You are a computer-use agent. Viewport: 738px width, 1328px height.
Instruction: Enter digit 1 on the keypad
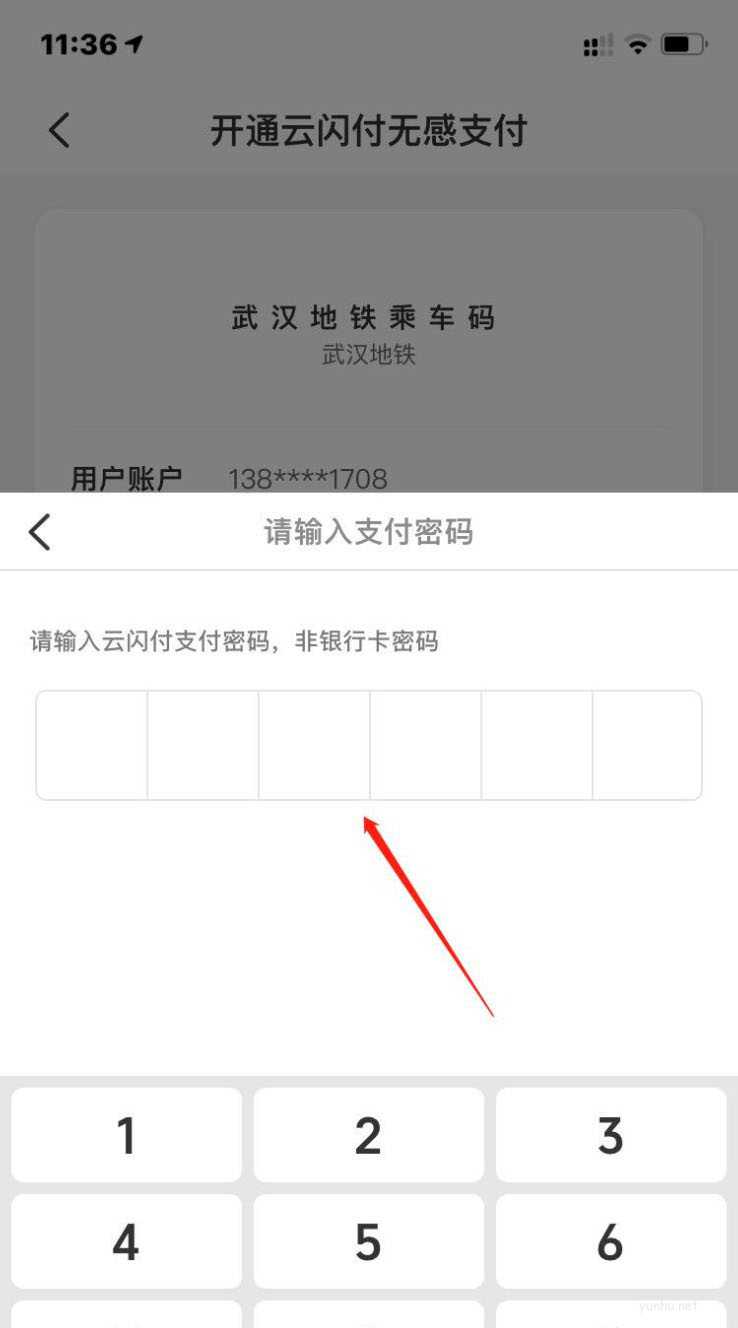[x=126, y=1135]
